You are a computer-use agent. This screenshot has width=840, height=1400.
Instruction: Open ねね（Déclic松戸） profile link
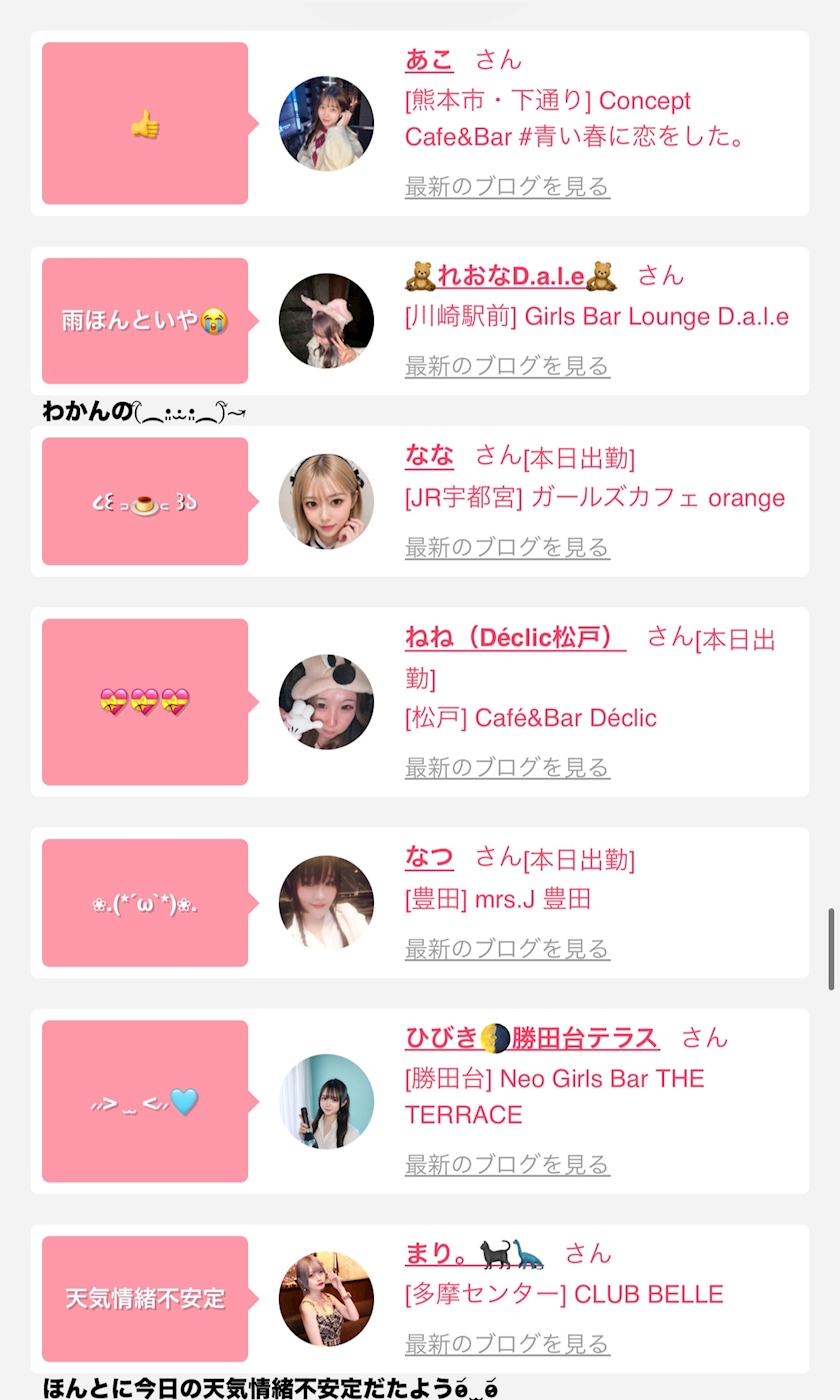tap(515, 637)
